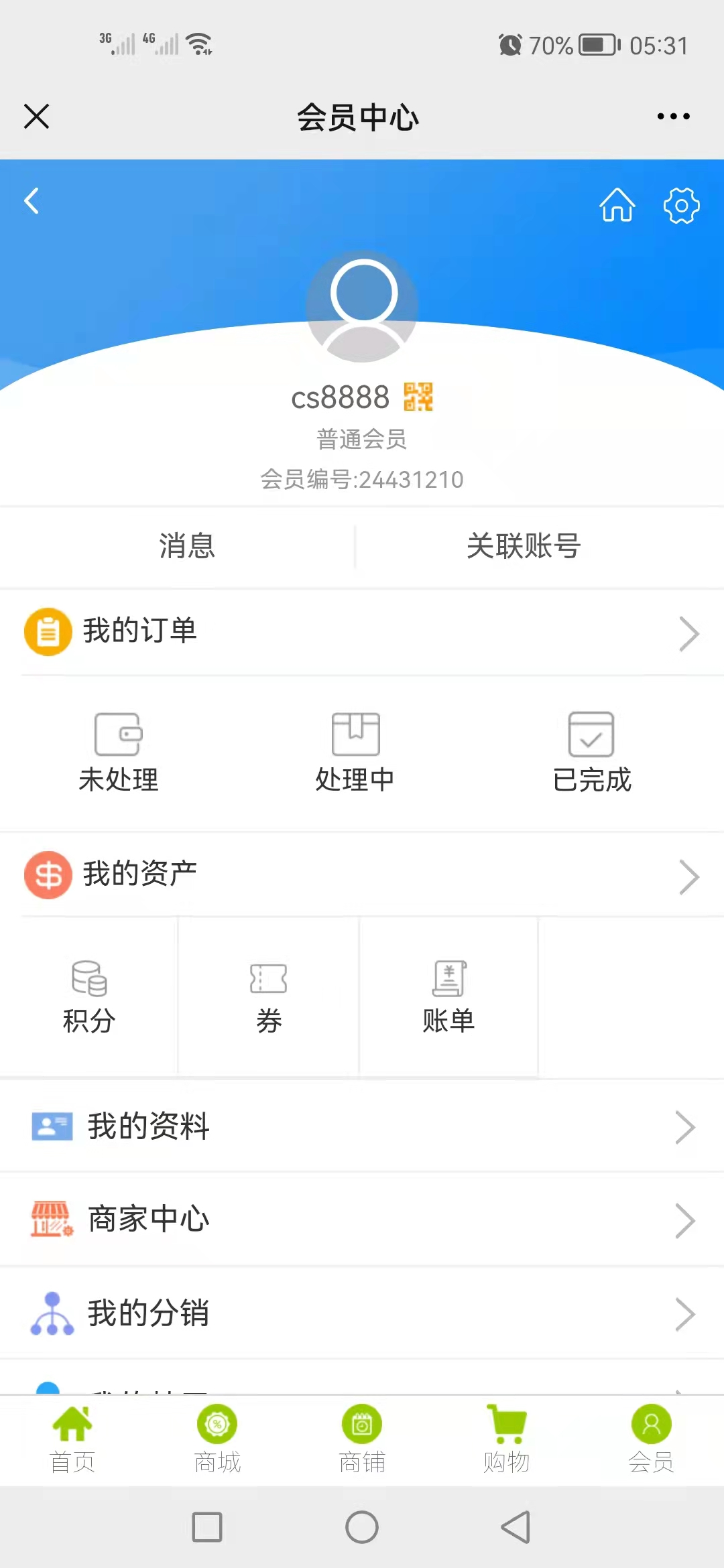View 已完成 orders

pyautogui.click(x=591, y=753)
